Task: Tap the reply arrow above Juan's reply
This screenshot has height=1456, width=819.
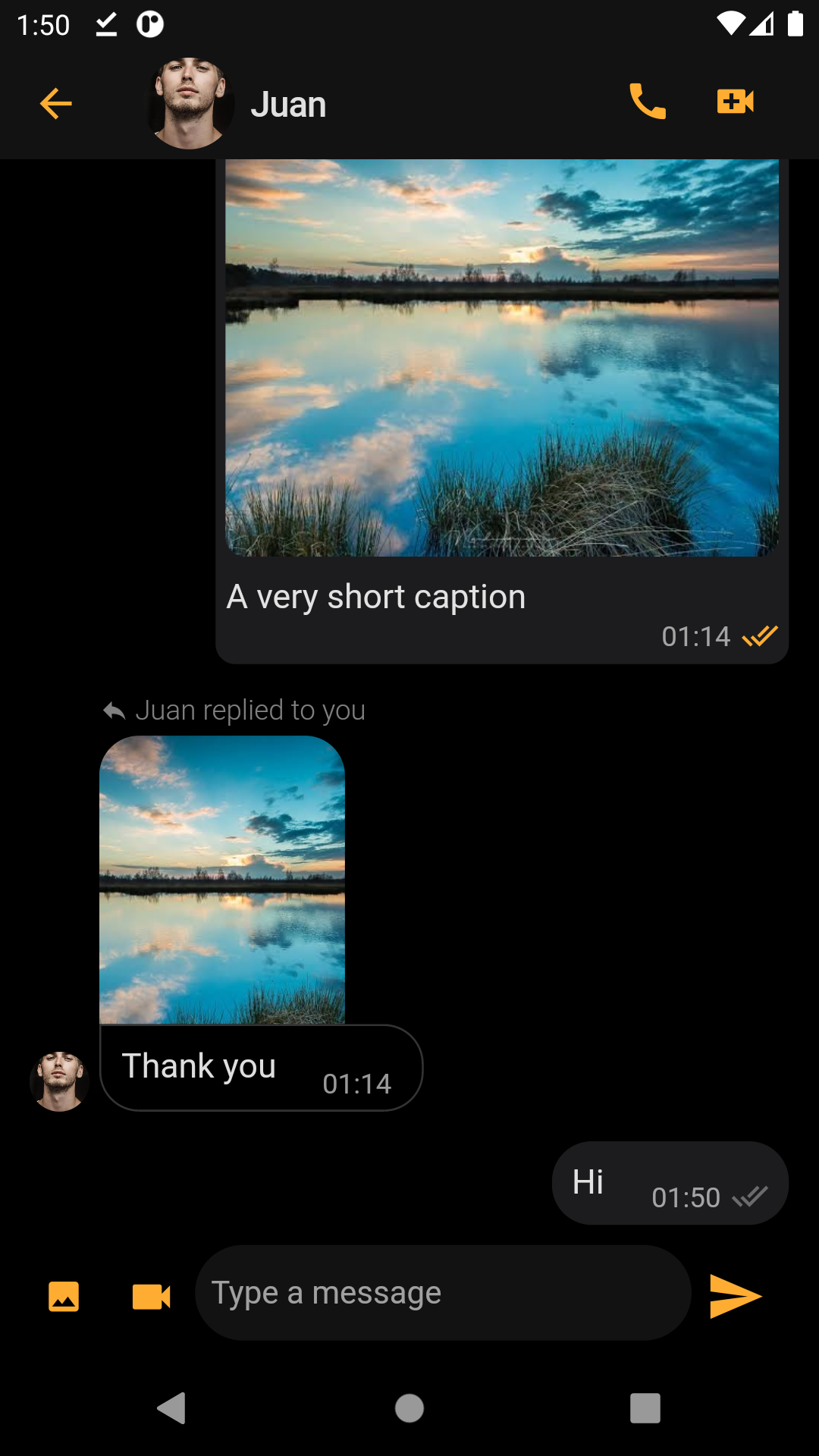Action: tap(113, 710)
